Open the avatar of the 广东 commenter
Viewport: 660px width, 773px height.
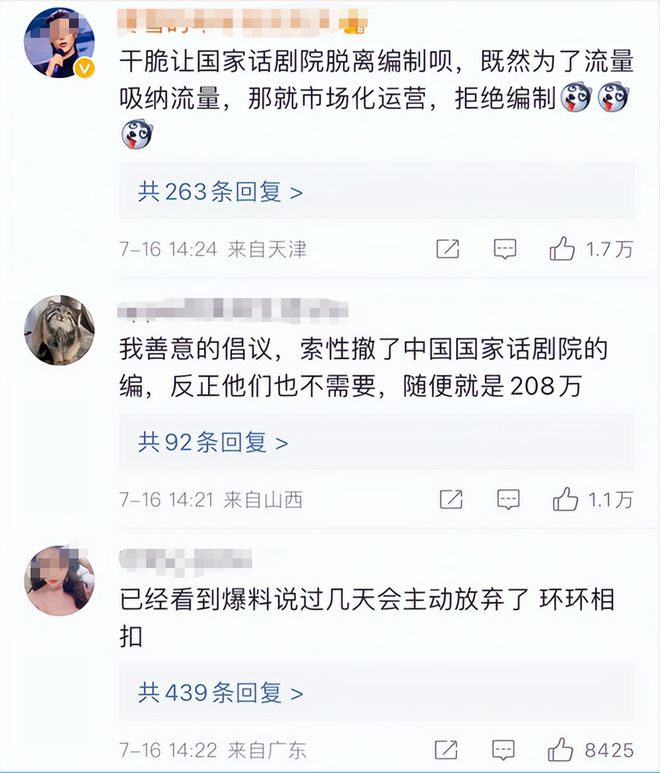pos(59,580)
